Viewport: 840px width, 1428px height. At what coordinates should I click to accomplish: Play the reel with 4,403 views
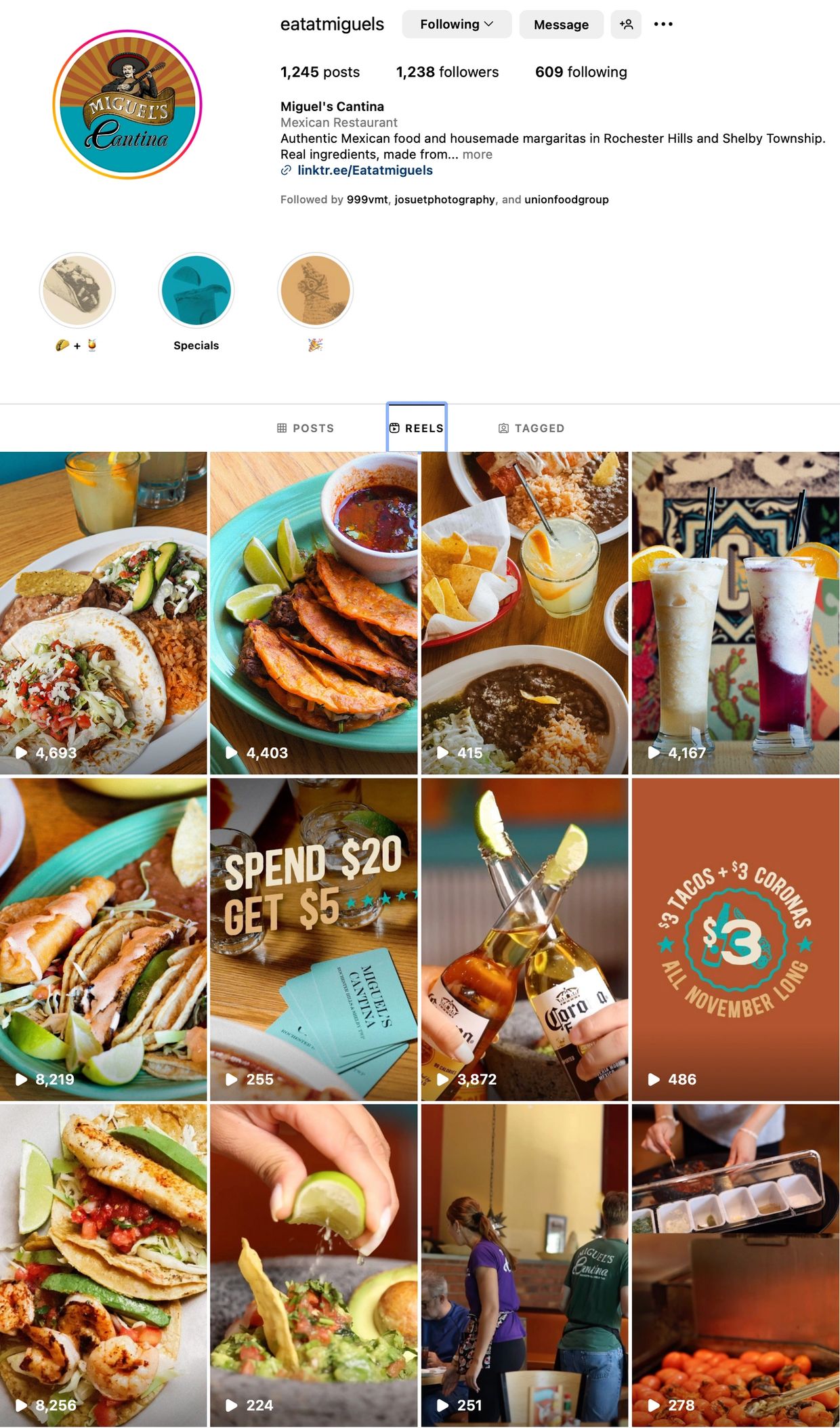tap(314, 613)
